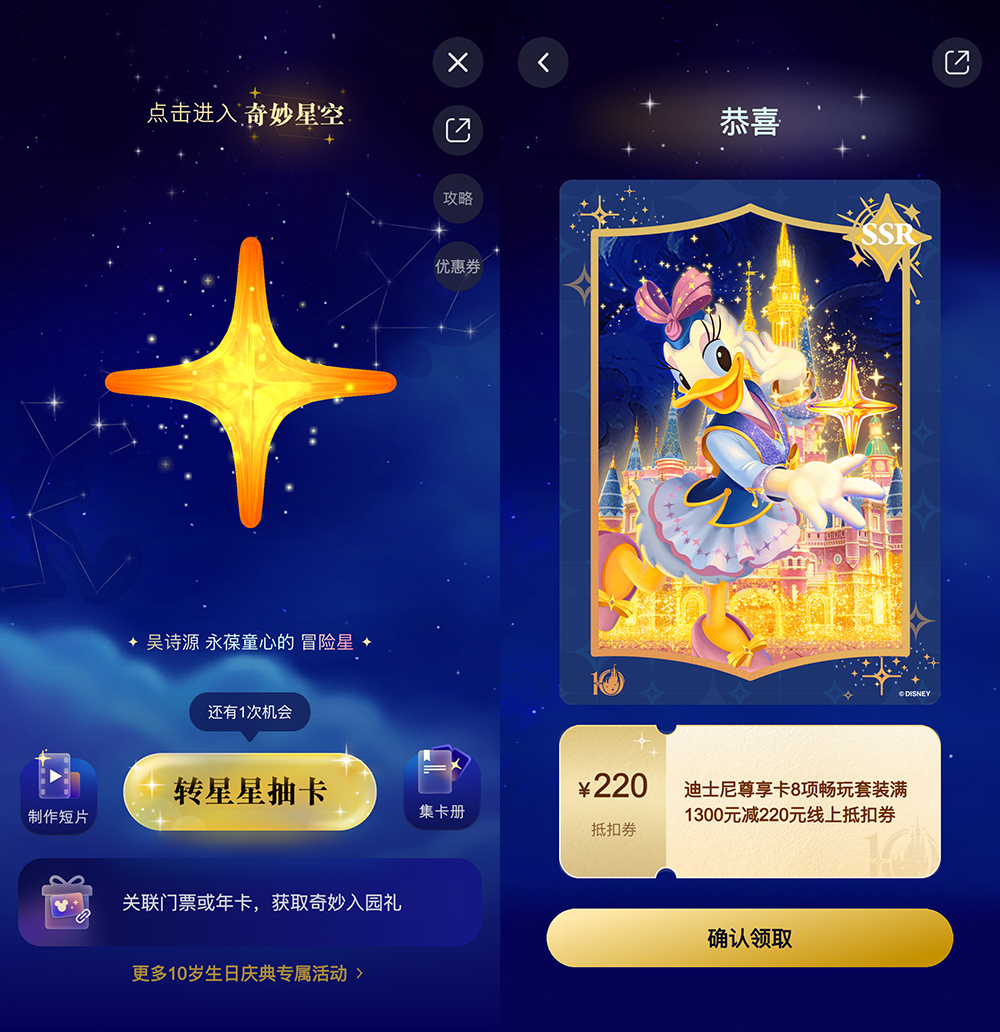Share the star sky page
This screenshot has height=1032, width=1000.
click(x=458, y=130)
